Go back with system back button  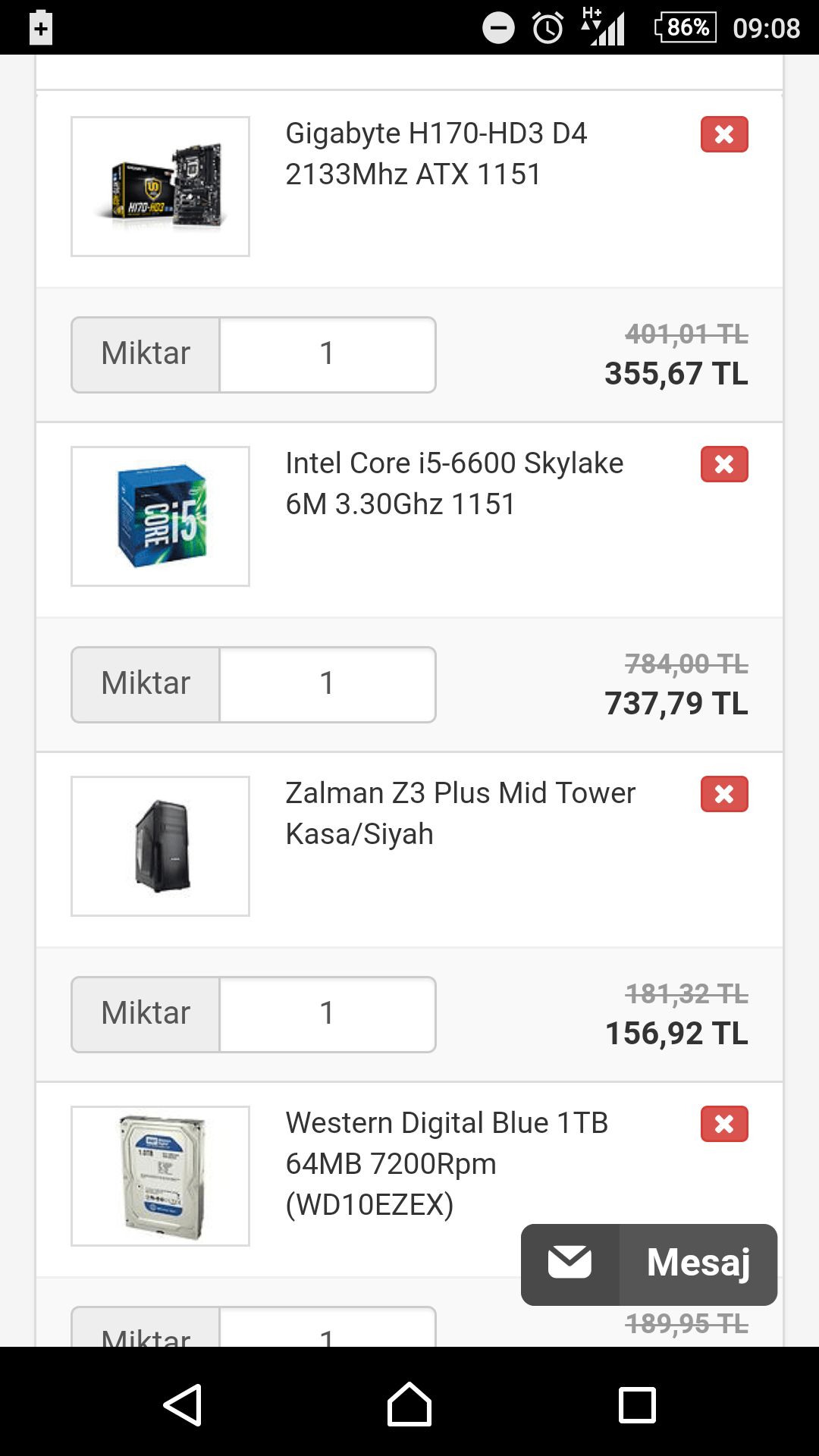182,1404
